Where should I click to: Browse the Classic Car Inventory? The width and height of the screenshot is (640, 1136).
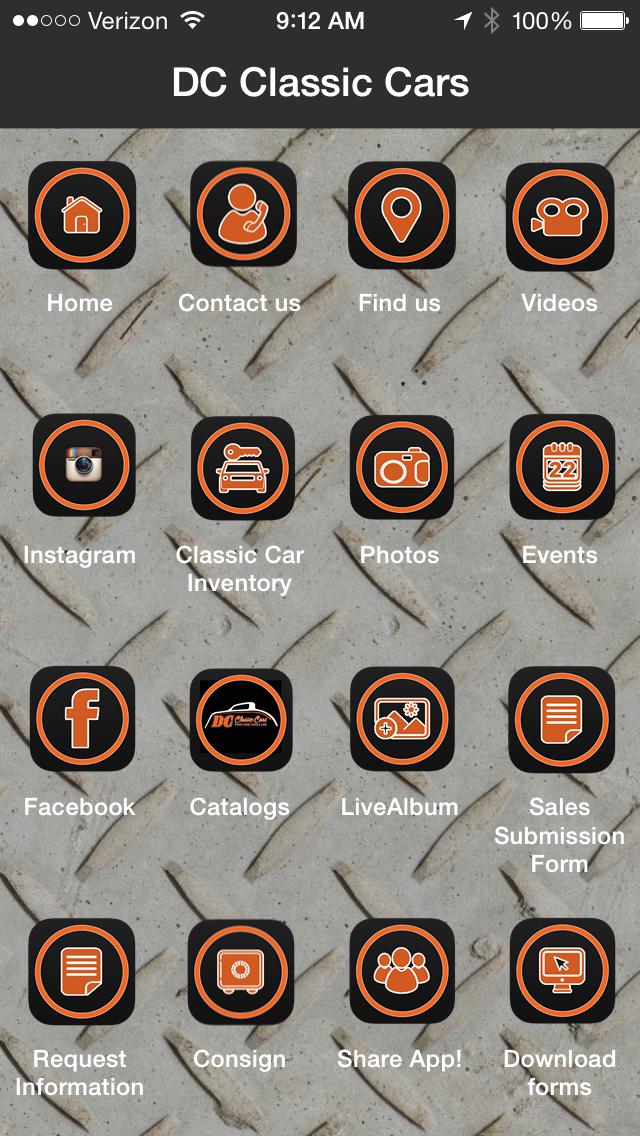coord(241,467)
